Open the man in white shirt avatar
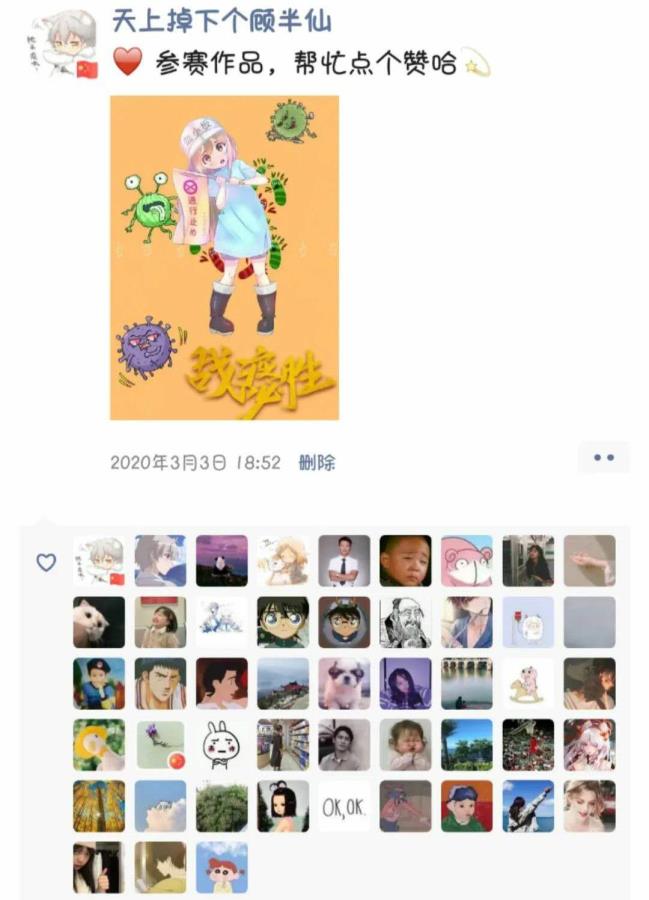 344,561
